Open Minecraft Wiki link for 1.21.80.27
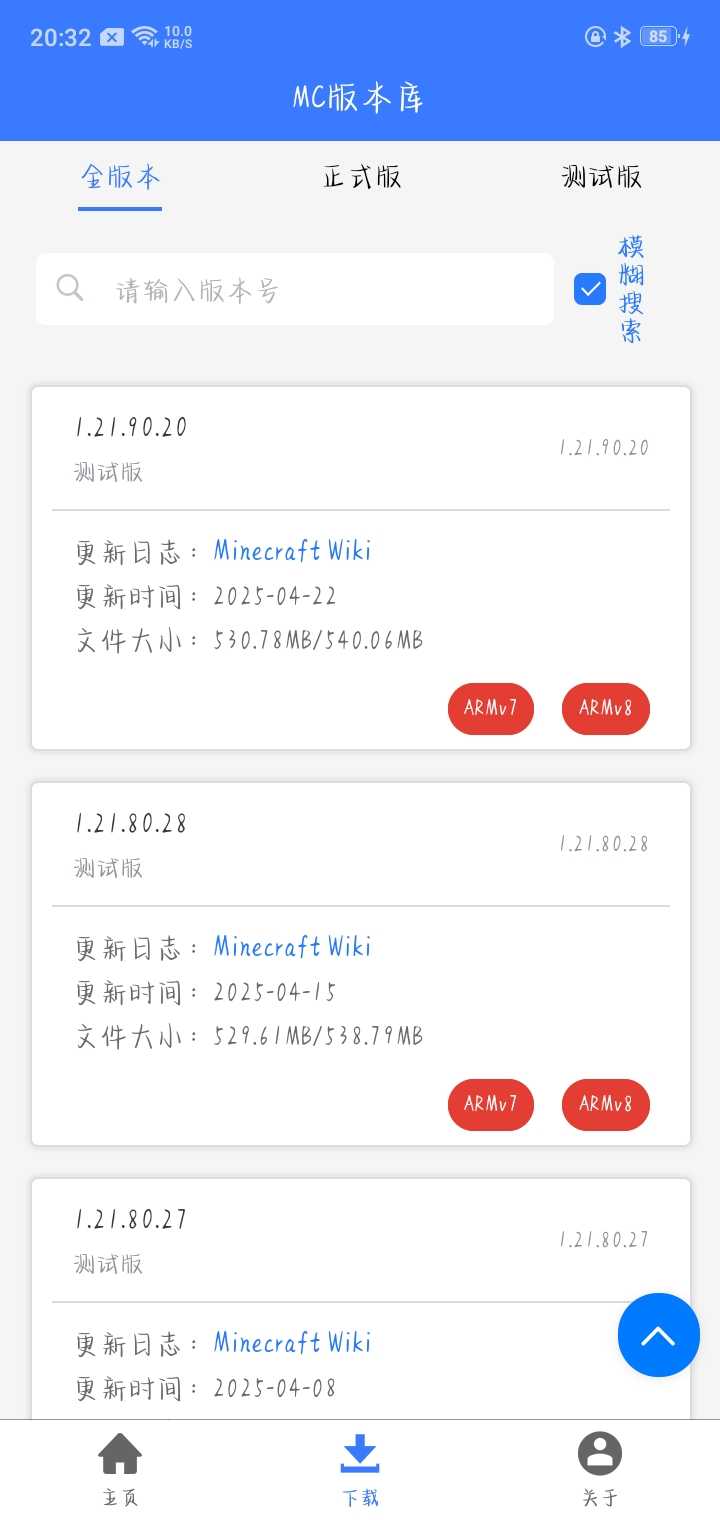This screenshot has height=1520, width=720. 292,1342
